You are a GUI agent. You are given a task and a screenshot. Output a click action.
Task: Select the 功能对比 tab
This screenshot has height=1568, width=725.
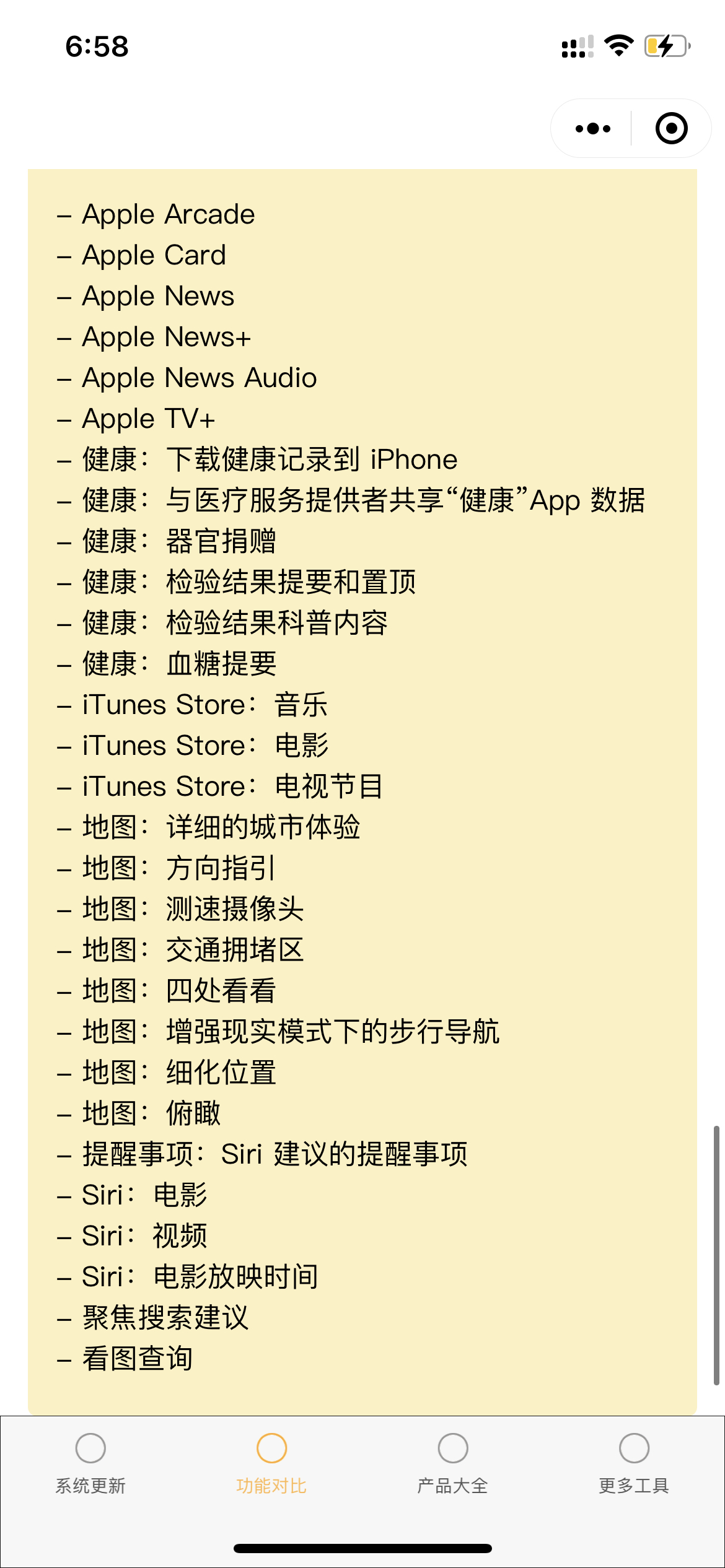[x=271, y=1463]
